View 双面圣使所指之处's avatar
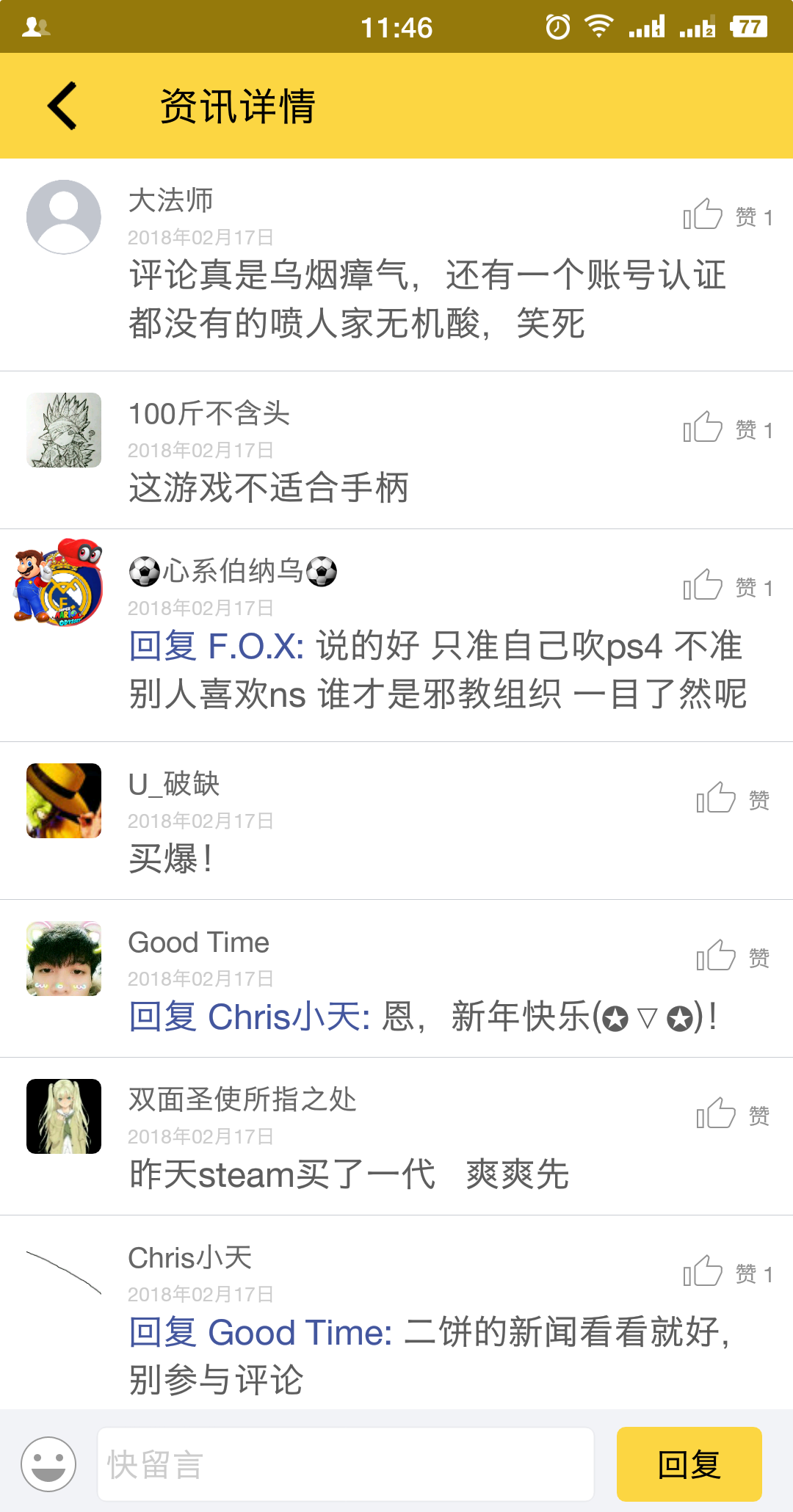Viewport: 793px width, 1512px height. (64, 1116)
